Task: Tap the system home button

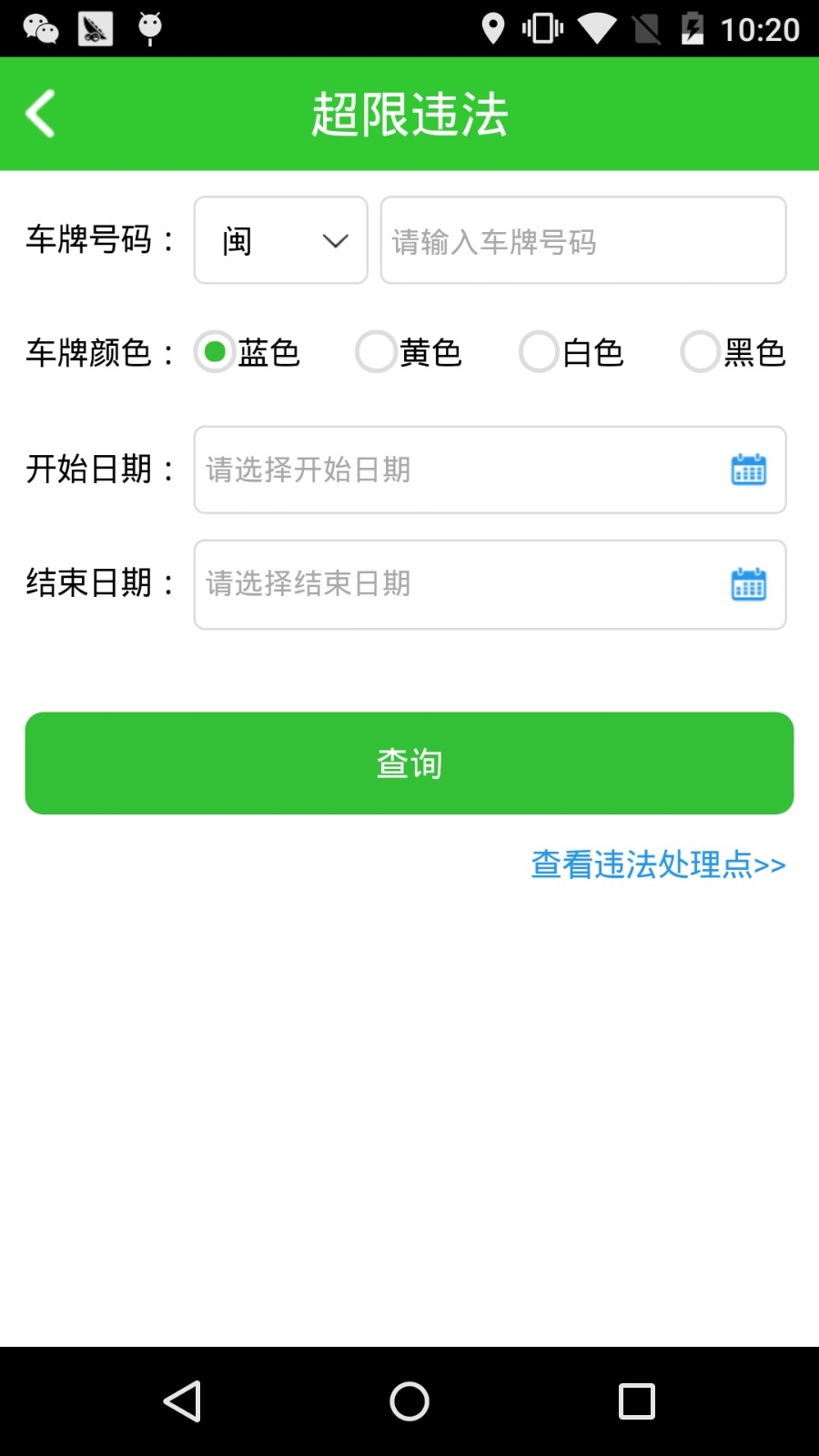Action: [409, 1401]
